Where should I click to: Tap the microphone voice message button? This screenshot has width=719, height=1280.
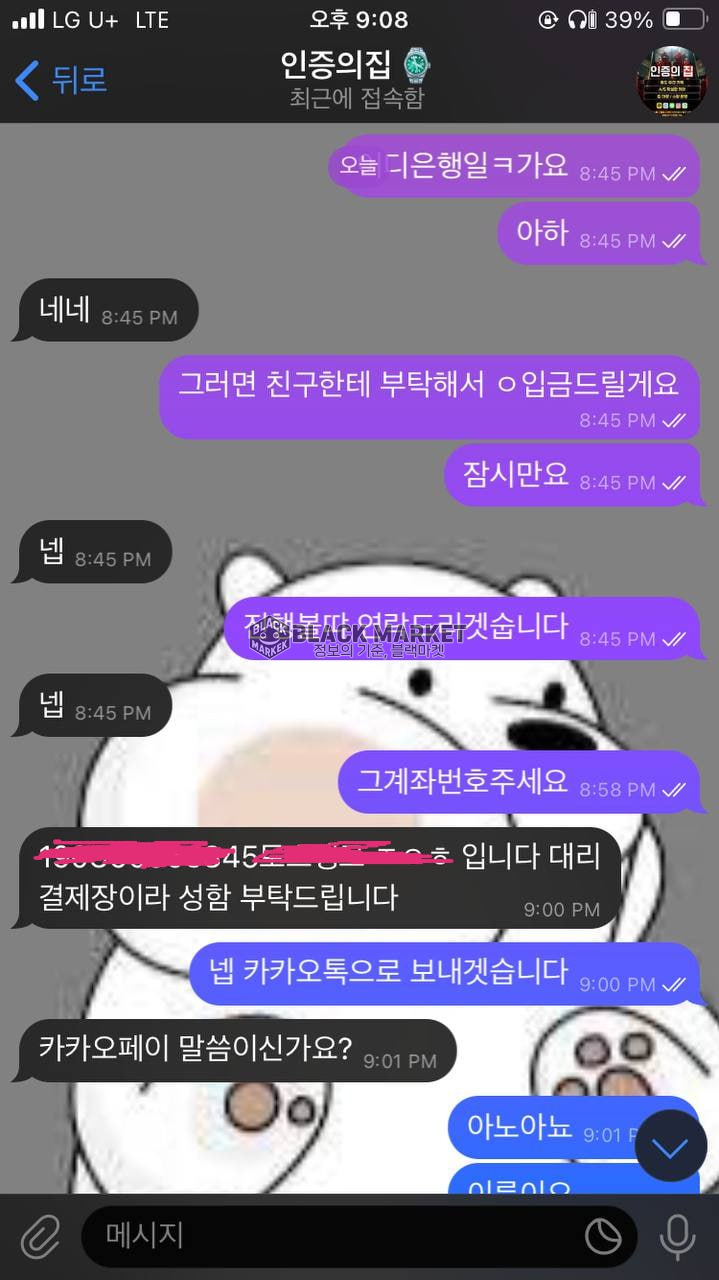(x=677, y=1237)
